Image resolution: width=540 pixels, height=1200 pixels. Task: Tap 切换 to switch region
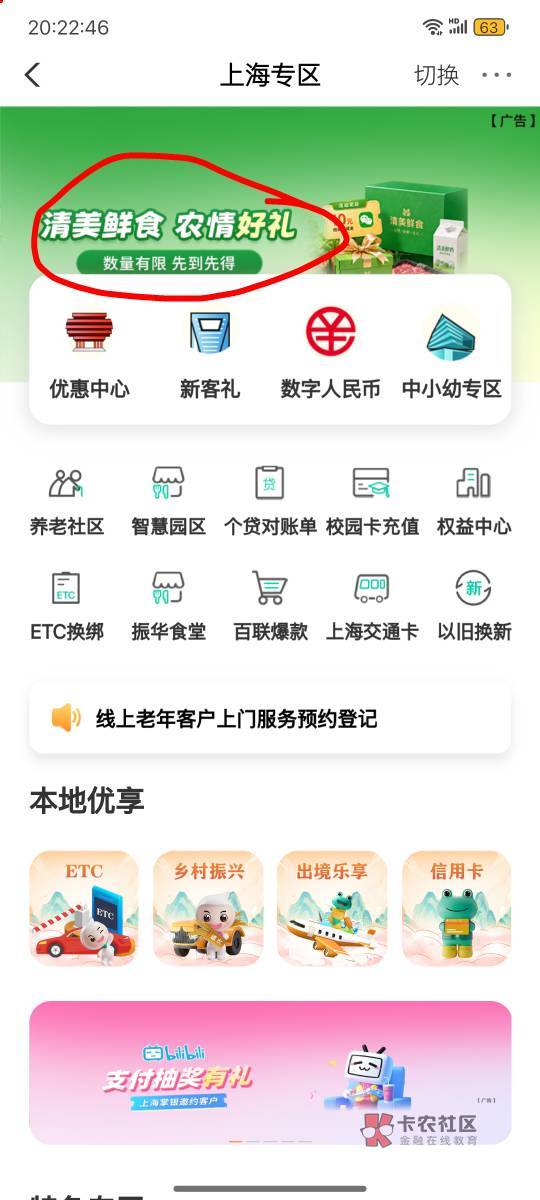tap(437, 75)
